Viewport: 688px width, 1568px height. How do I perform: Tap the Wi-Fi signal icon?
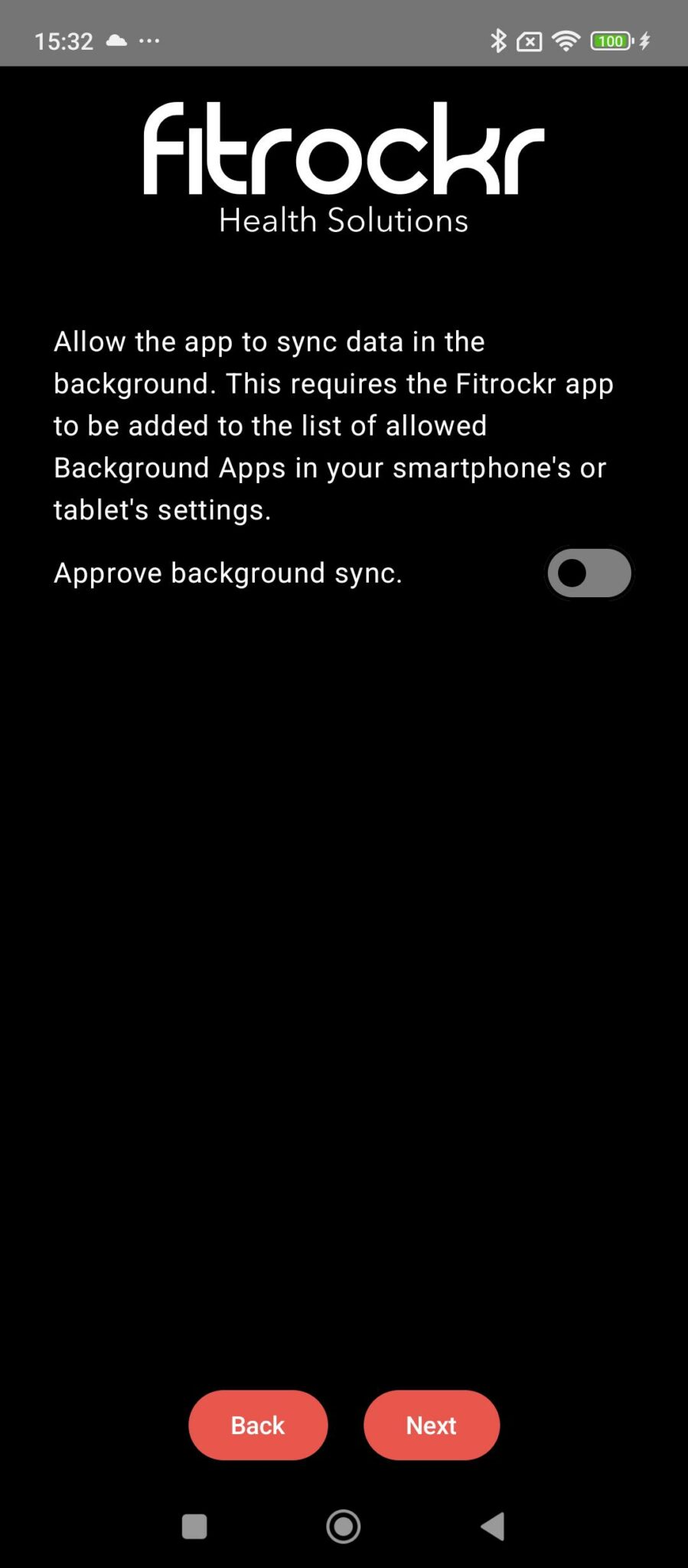[x=565, y=41]
